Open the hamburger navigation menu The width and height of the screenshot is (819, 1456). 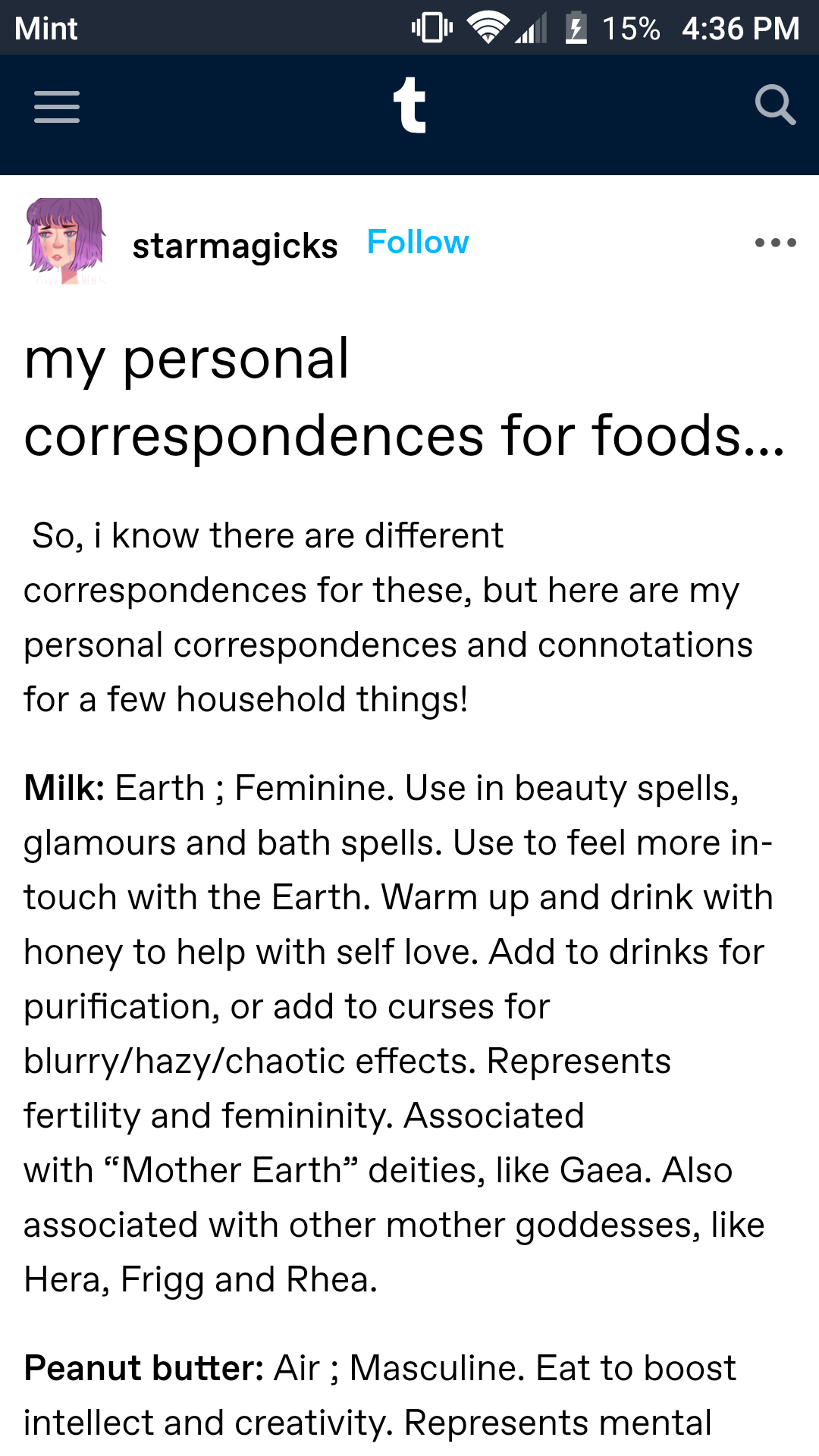click(57, 107)
